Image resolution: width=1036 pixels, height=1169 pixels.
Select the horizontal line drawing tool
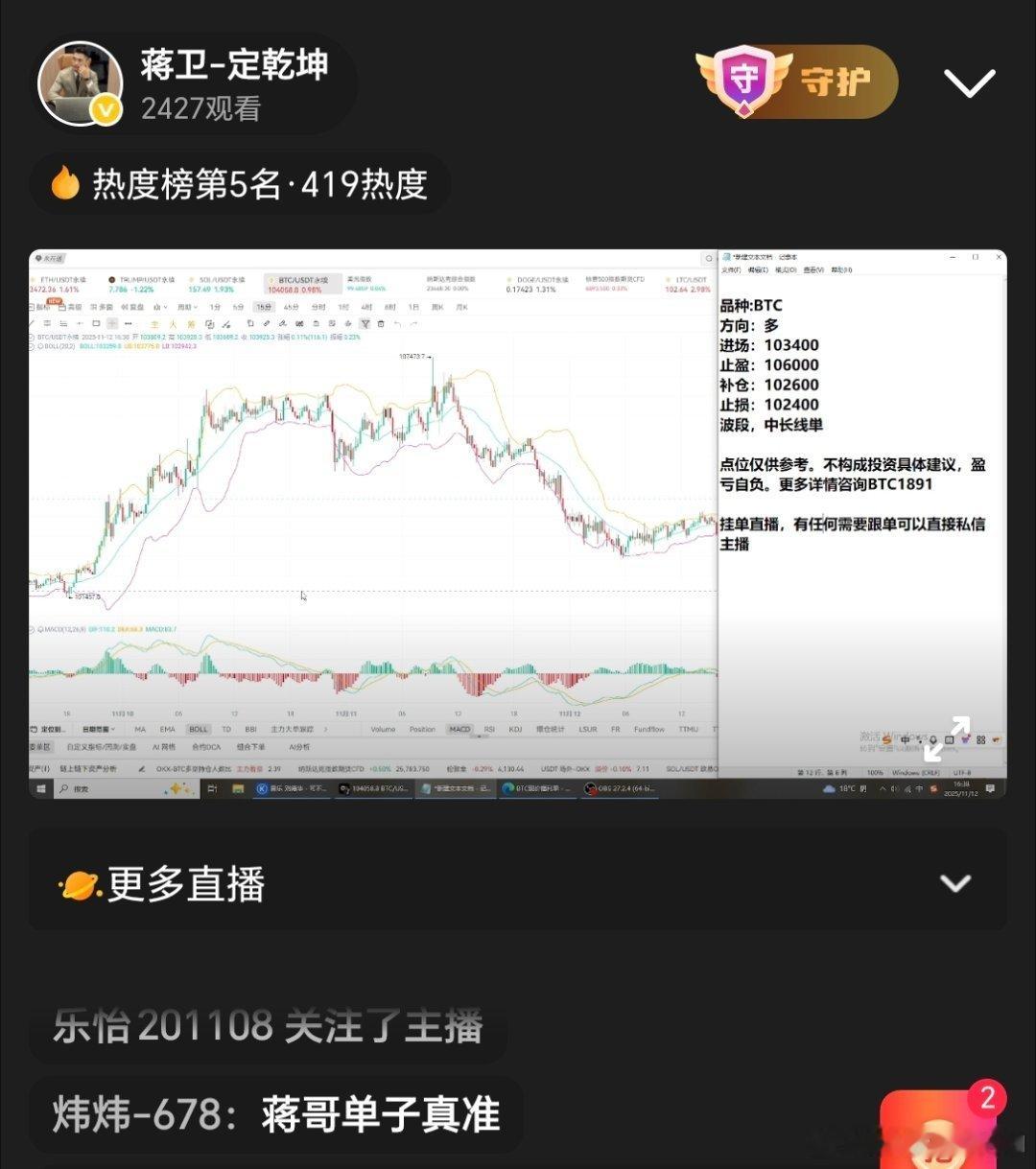[x=45, y=324]
